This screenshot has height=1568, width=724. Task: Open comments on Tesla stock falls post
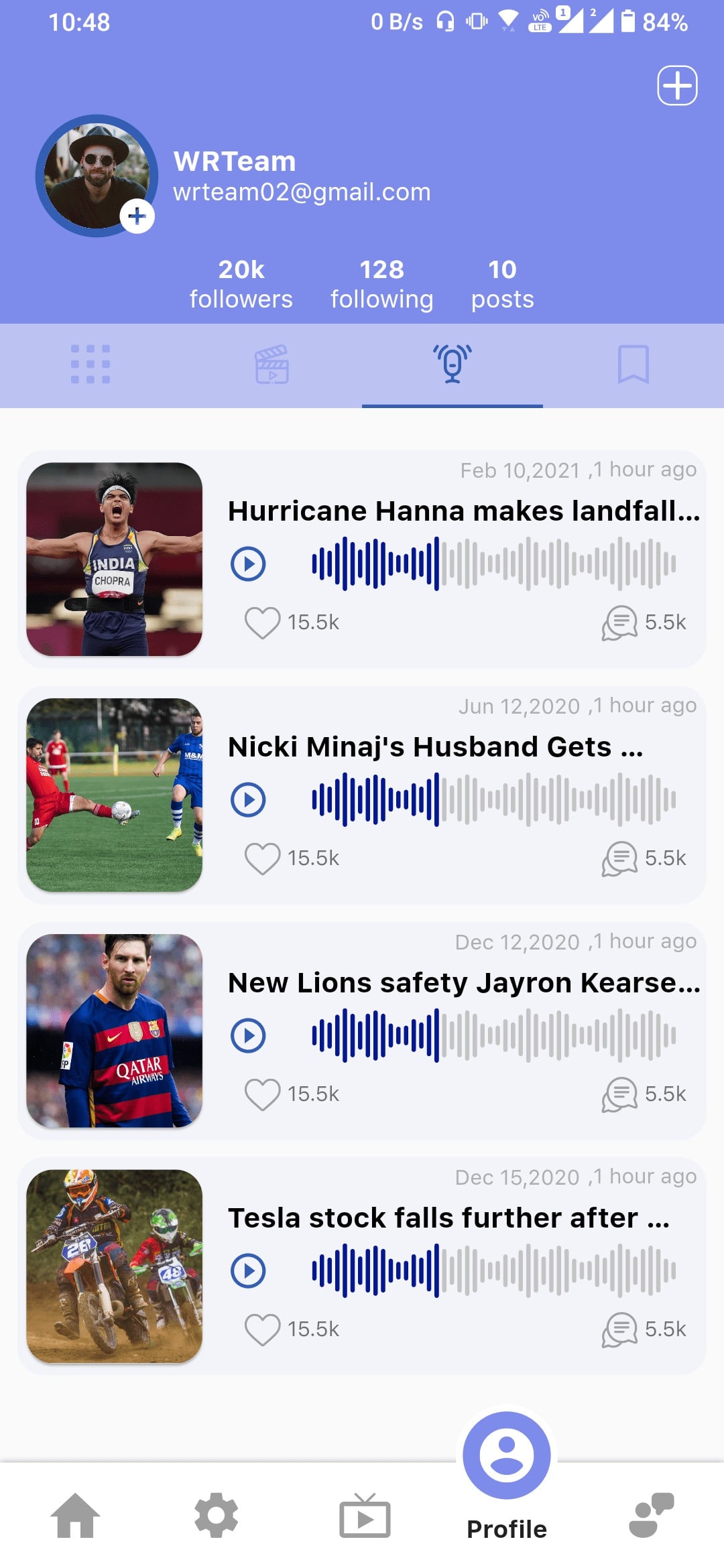(x=619, y=1329)
